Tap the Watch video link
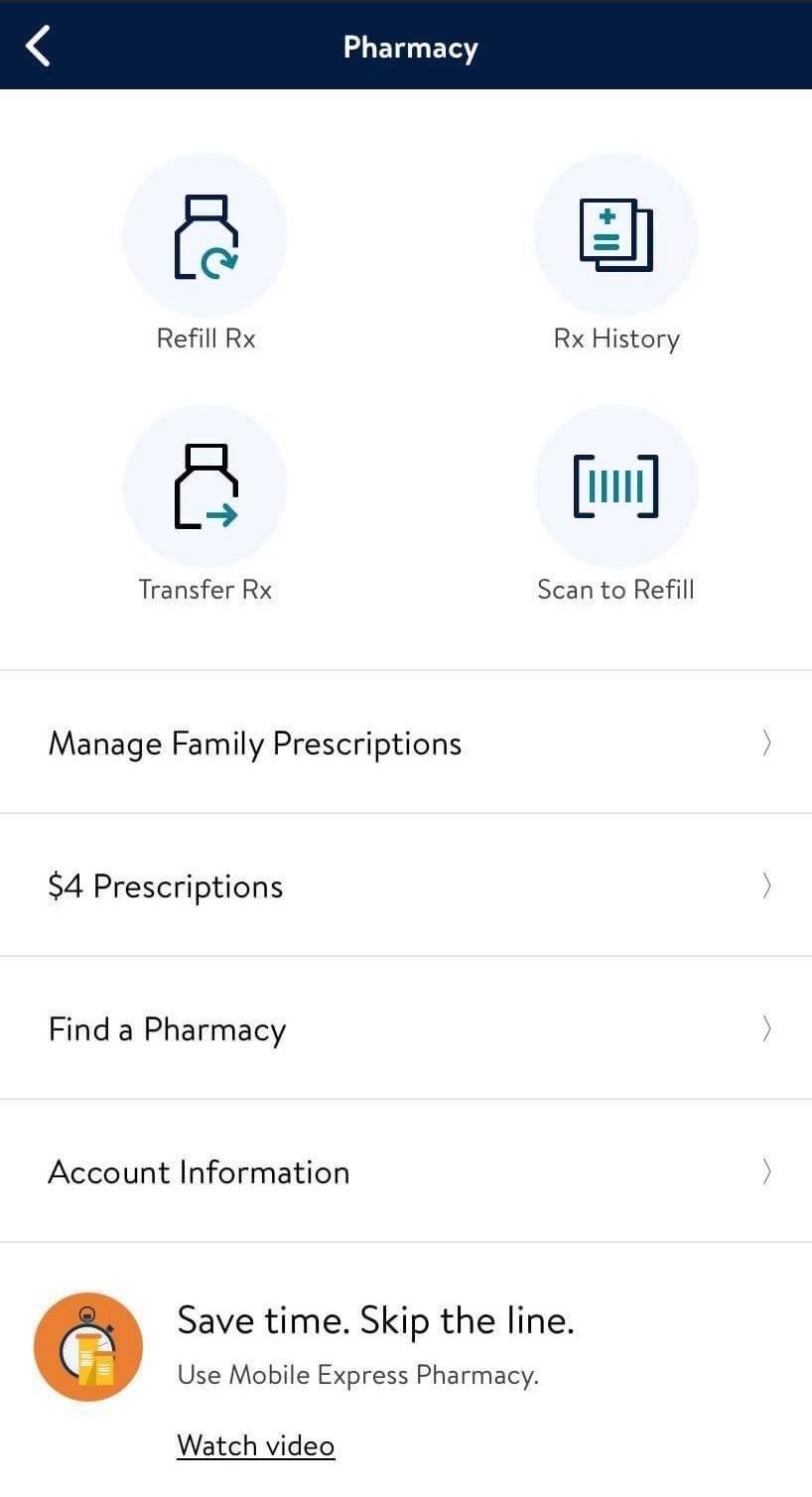812x1497 pixels. [255, 1445]
